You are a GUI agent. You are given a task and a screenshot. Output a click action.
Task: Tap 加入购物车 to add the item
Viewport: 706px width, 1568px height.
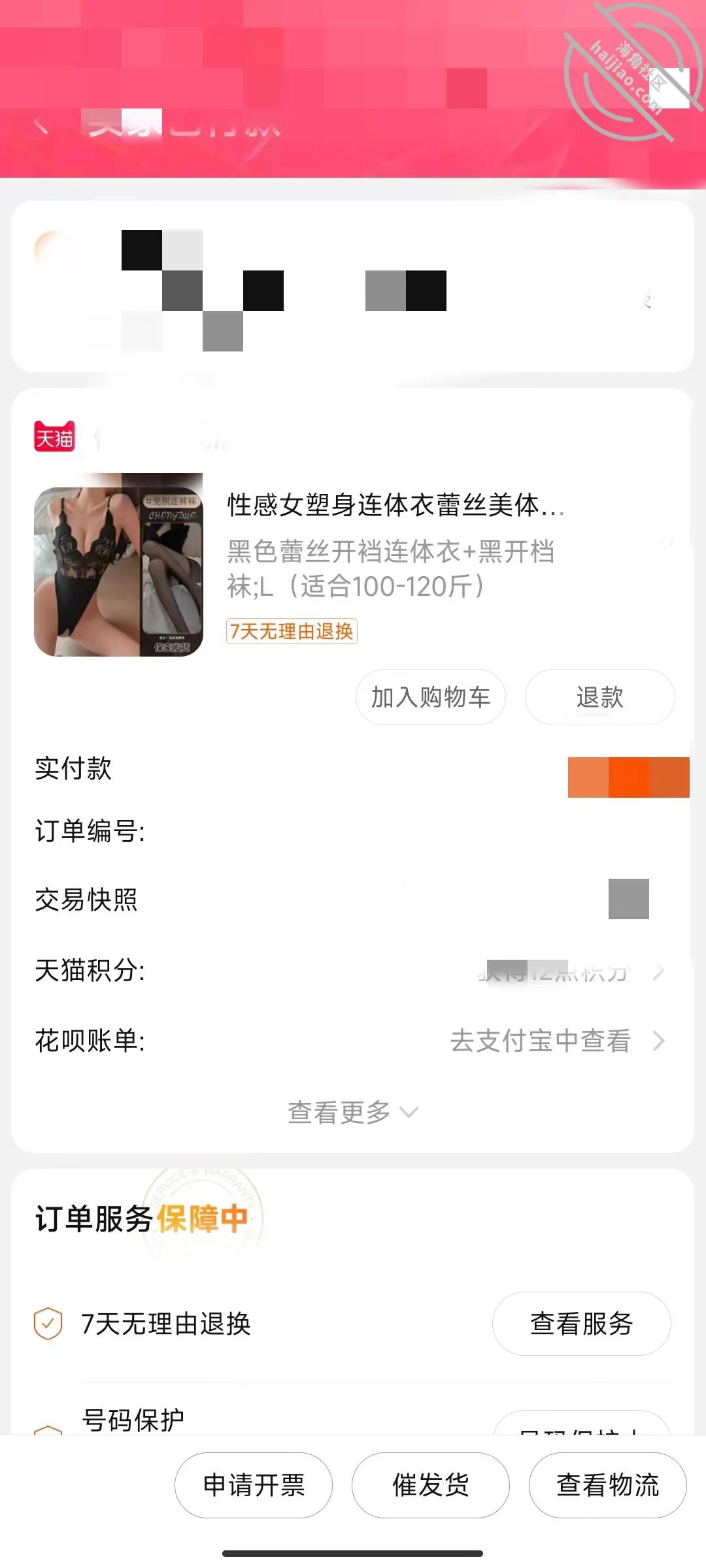click(431, 697)
